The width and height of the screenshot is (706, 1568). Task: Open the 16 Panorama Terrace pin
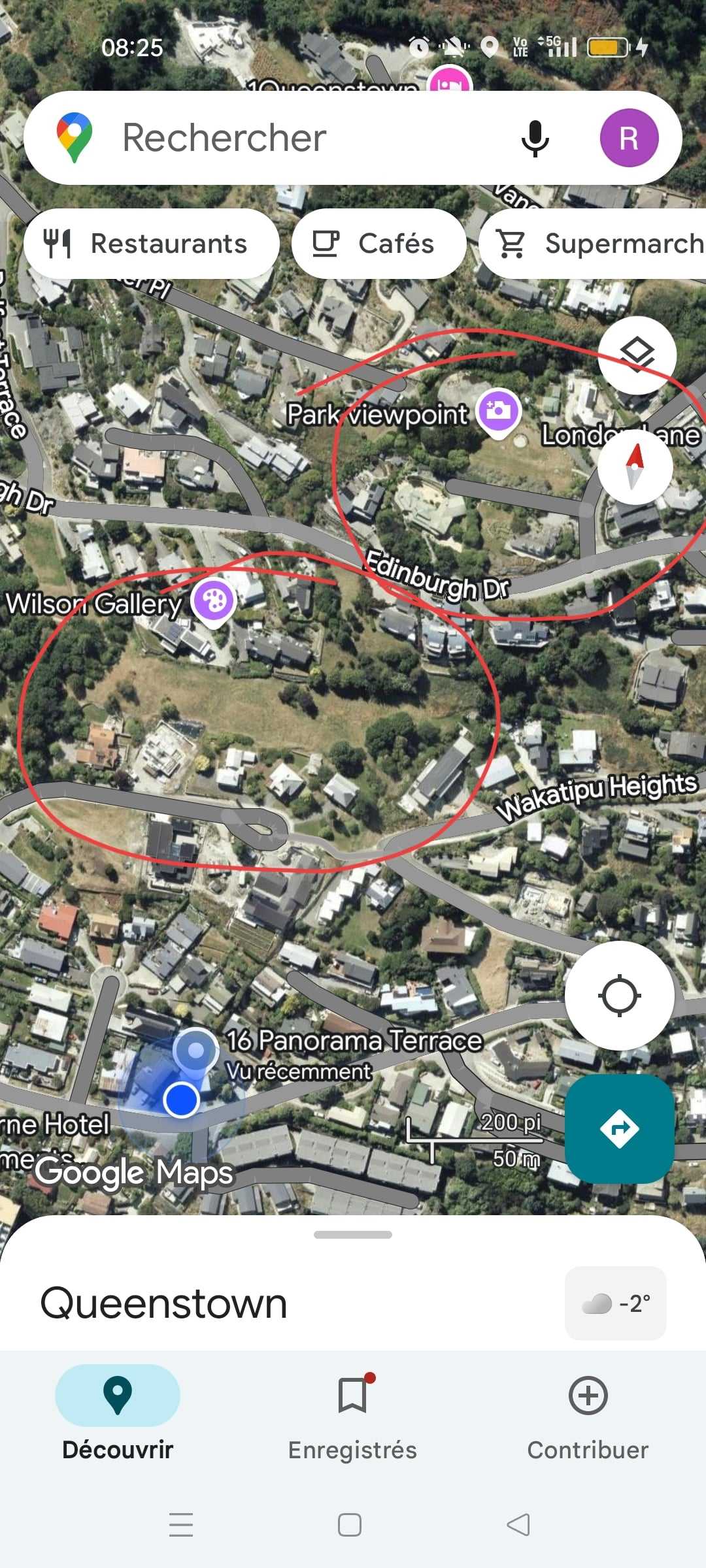pos(195,1052)
